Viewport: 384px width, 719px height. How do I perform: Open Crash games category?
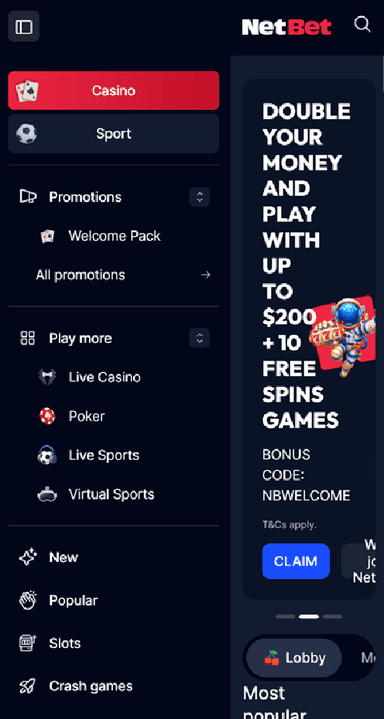90,686
